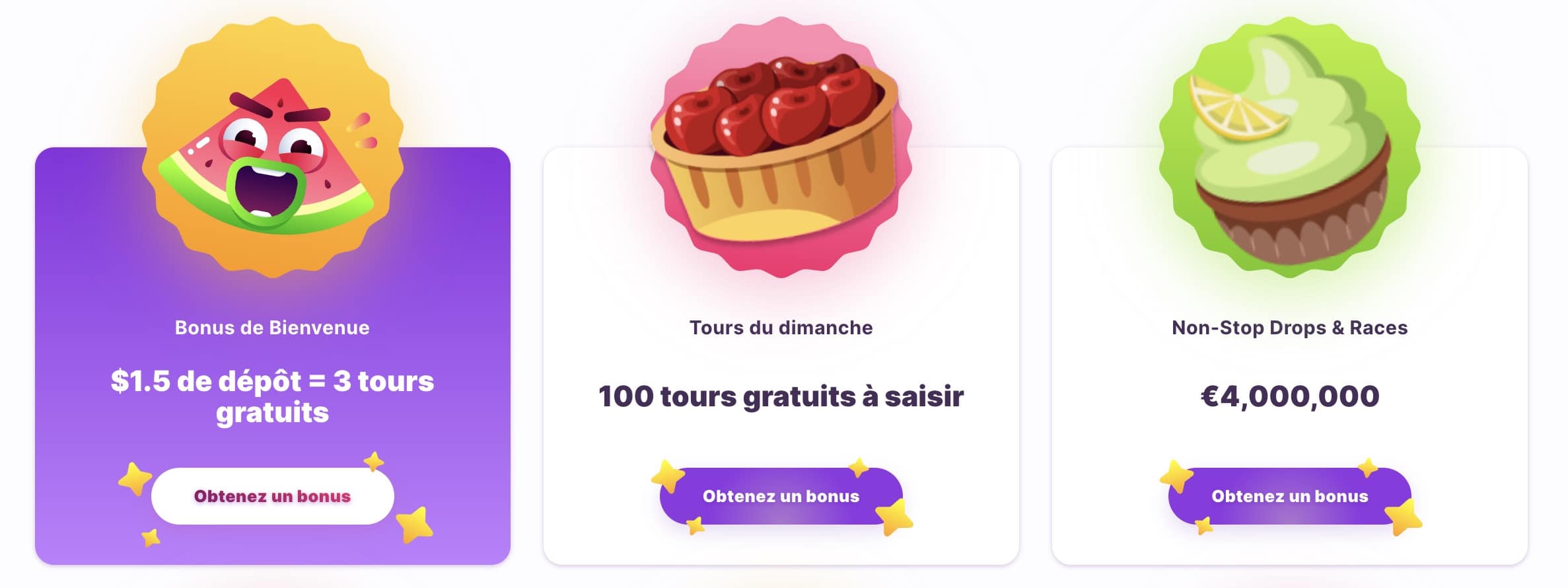1568x588 pixels.
Task: Get the bonus for Tours du dimanche
Action: 781,496
